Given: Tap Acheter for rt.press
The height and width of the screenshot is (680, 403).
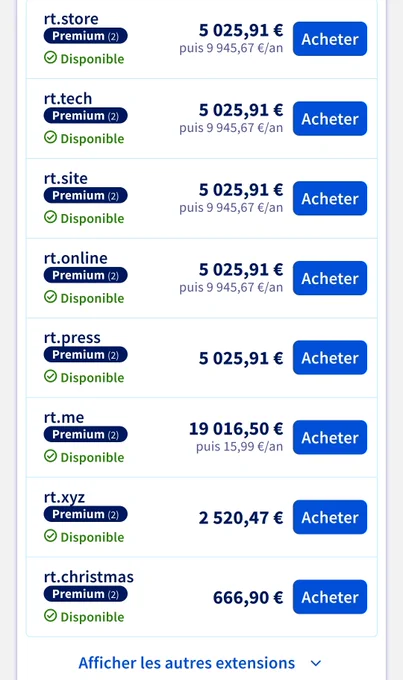Looking at the screenshot, I should (x=330, y=357).
